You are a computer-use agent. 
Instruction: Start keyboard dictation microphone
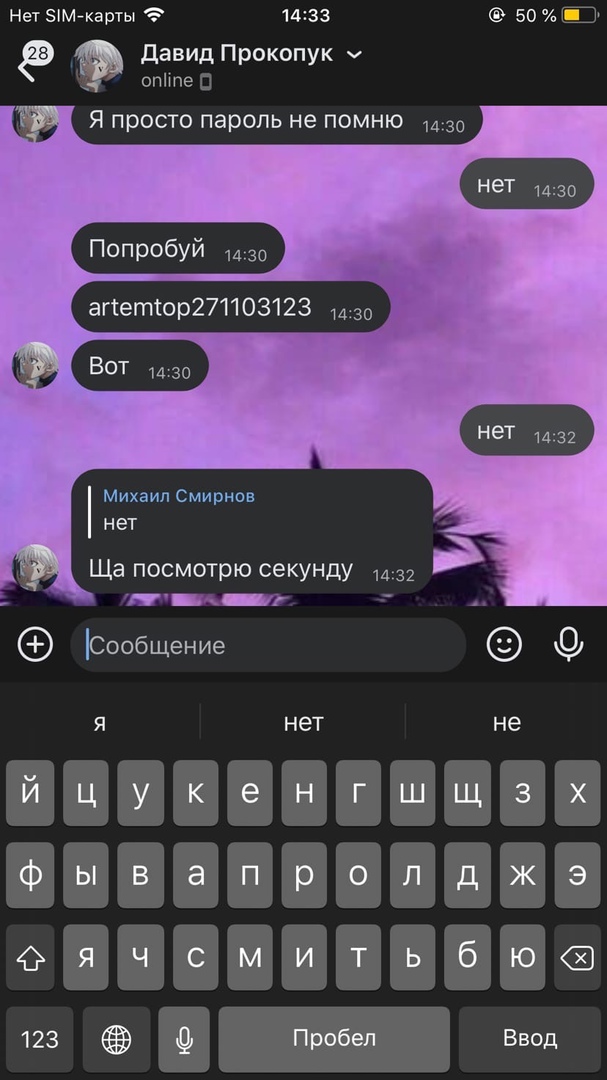(184, 1039)
